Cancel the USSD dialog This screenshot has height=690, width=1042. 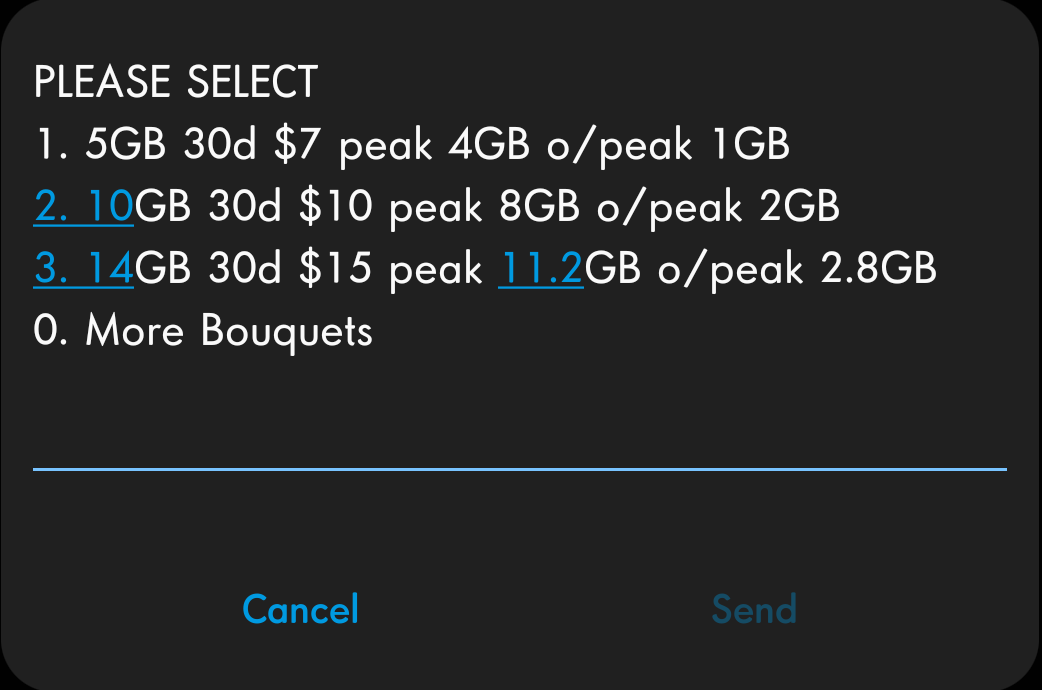(x=300, y=609)
